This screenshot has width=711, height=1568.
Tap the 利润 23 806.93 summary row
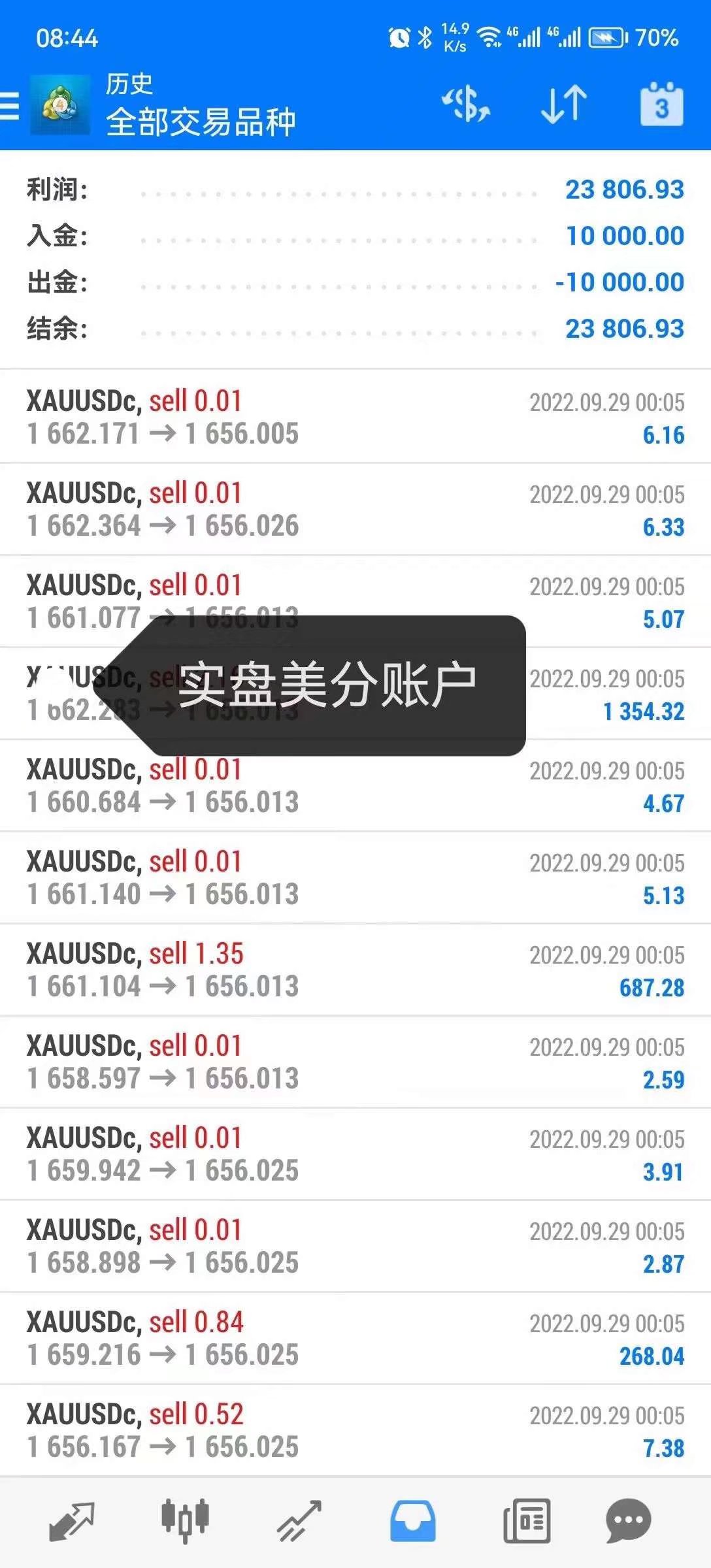(x=355, y=189)
